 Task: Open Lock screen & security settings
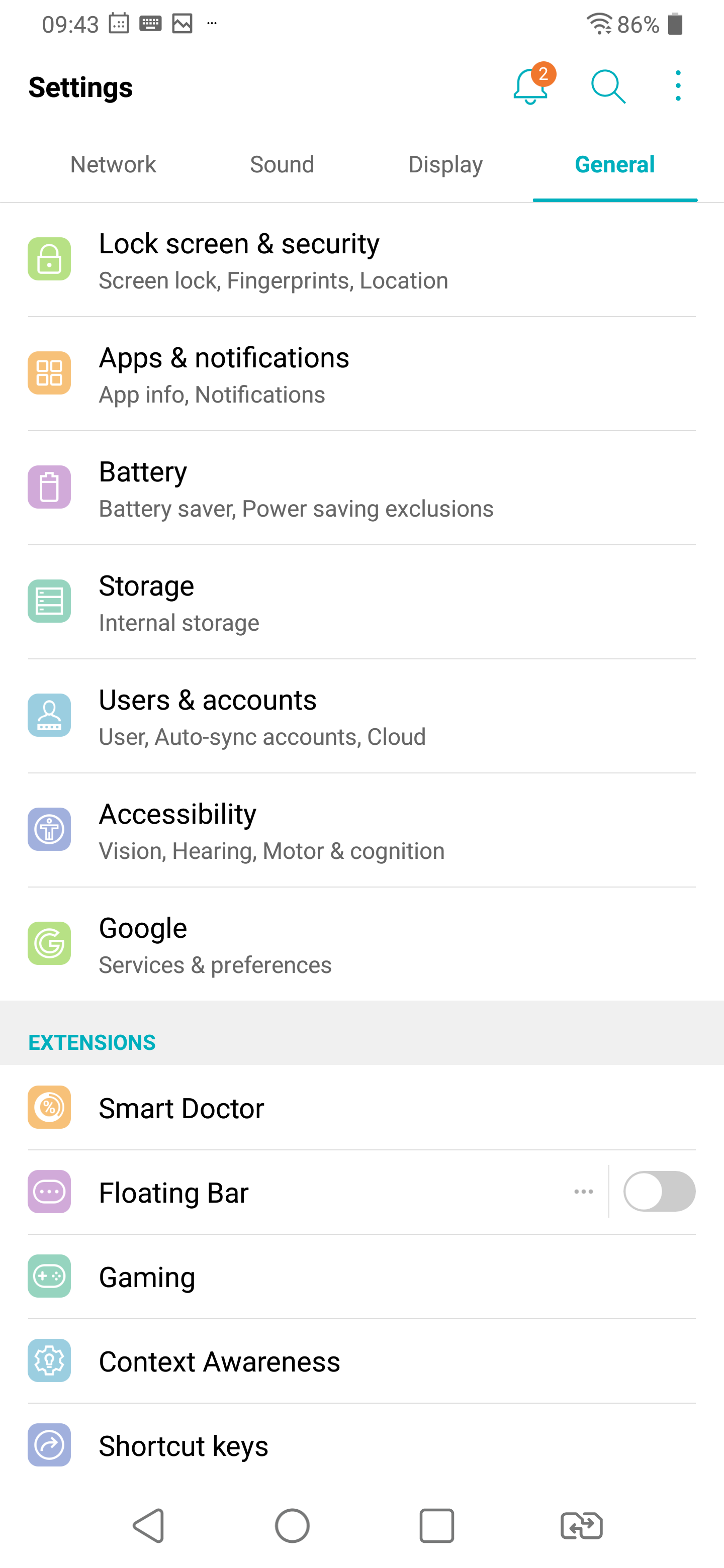[x=361, y=260]
